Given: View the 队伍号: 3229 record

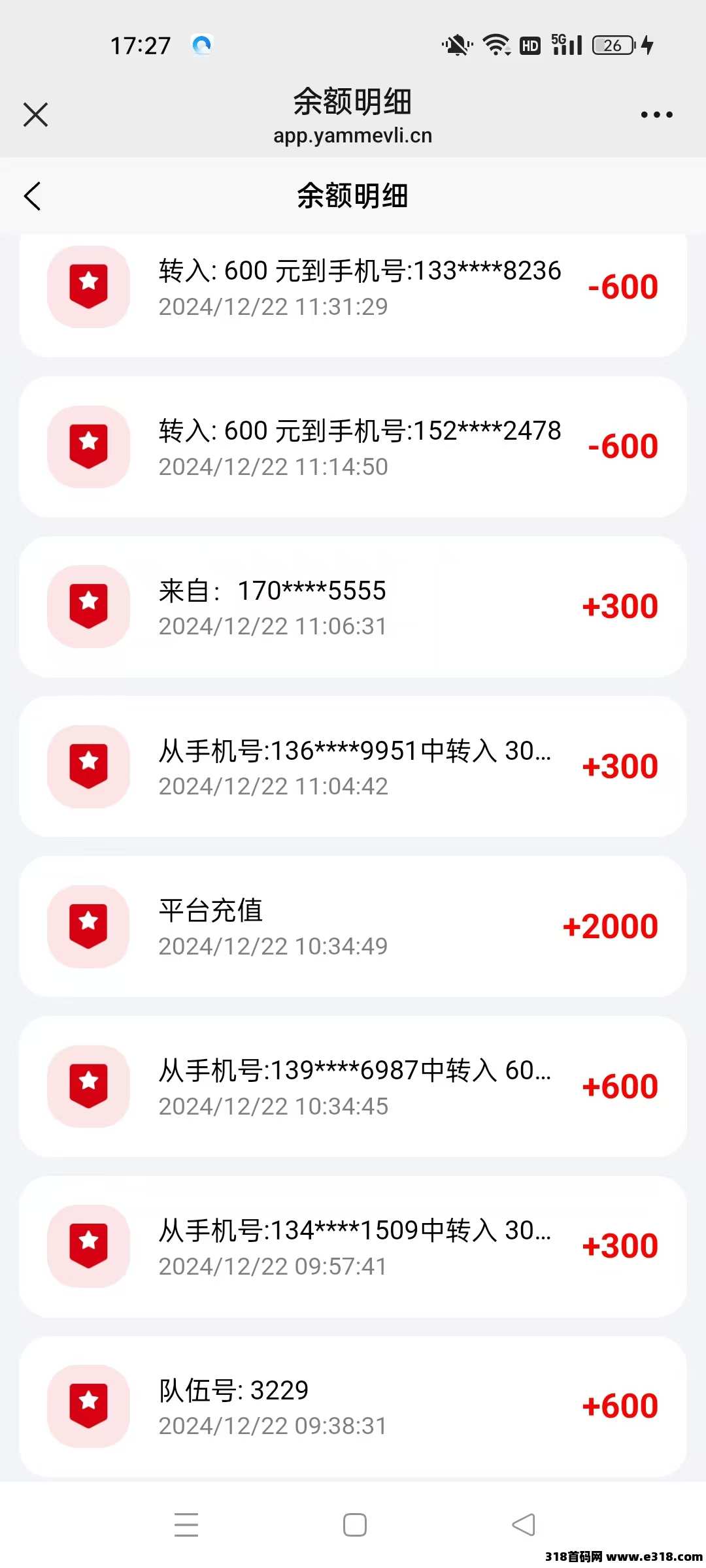Looking at the screenshot, I should (x=353, y=1406).
